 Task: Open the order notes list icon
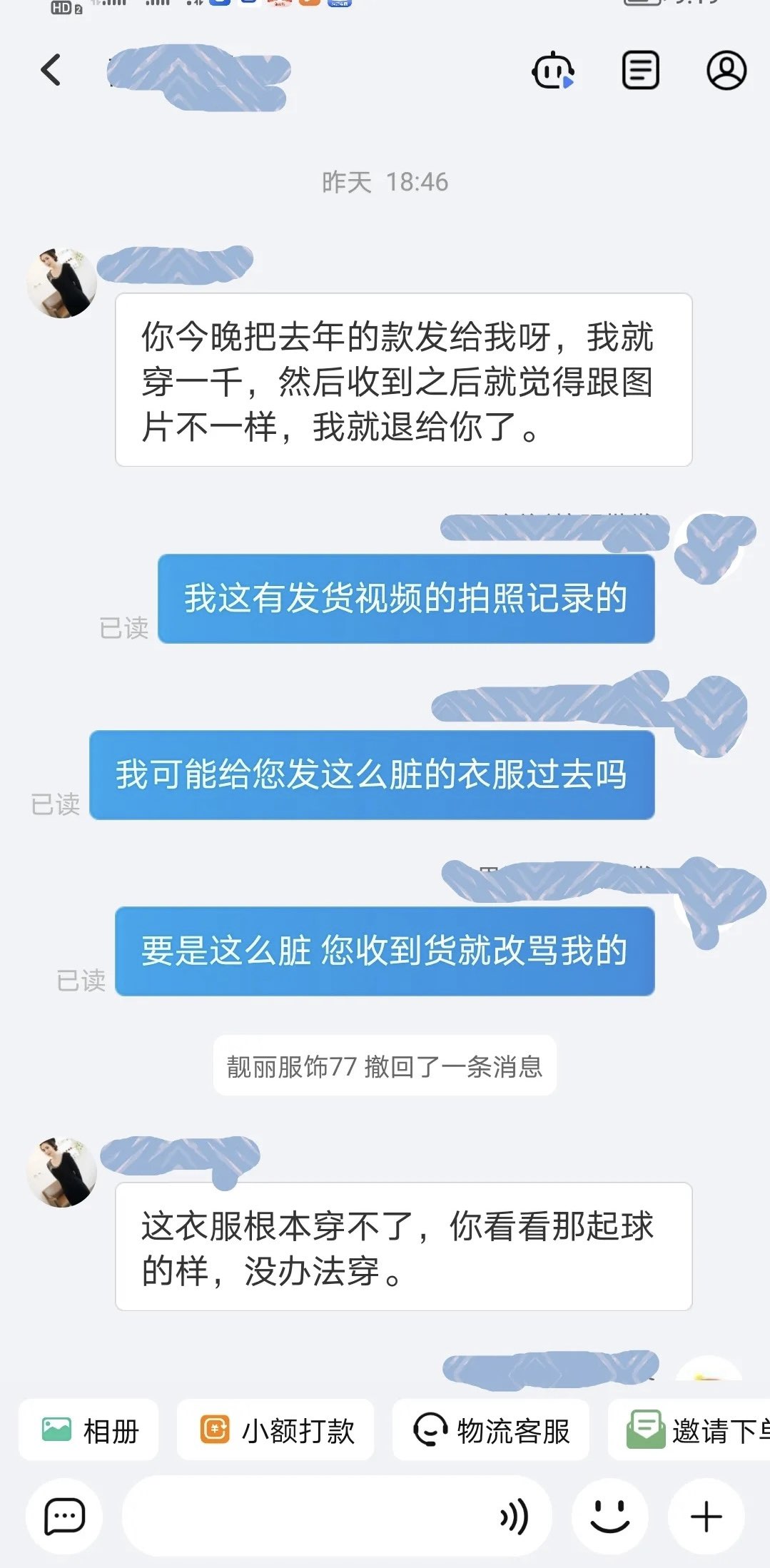[640, 71]
